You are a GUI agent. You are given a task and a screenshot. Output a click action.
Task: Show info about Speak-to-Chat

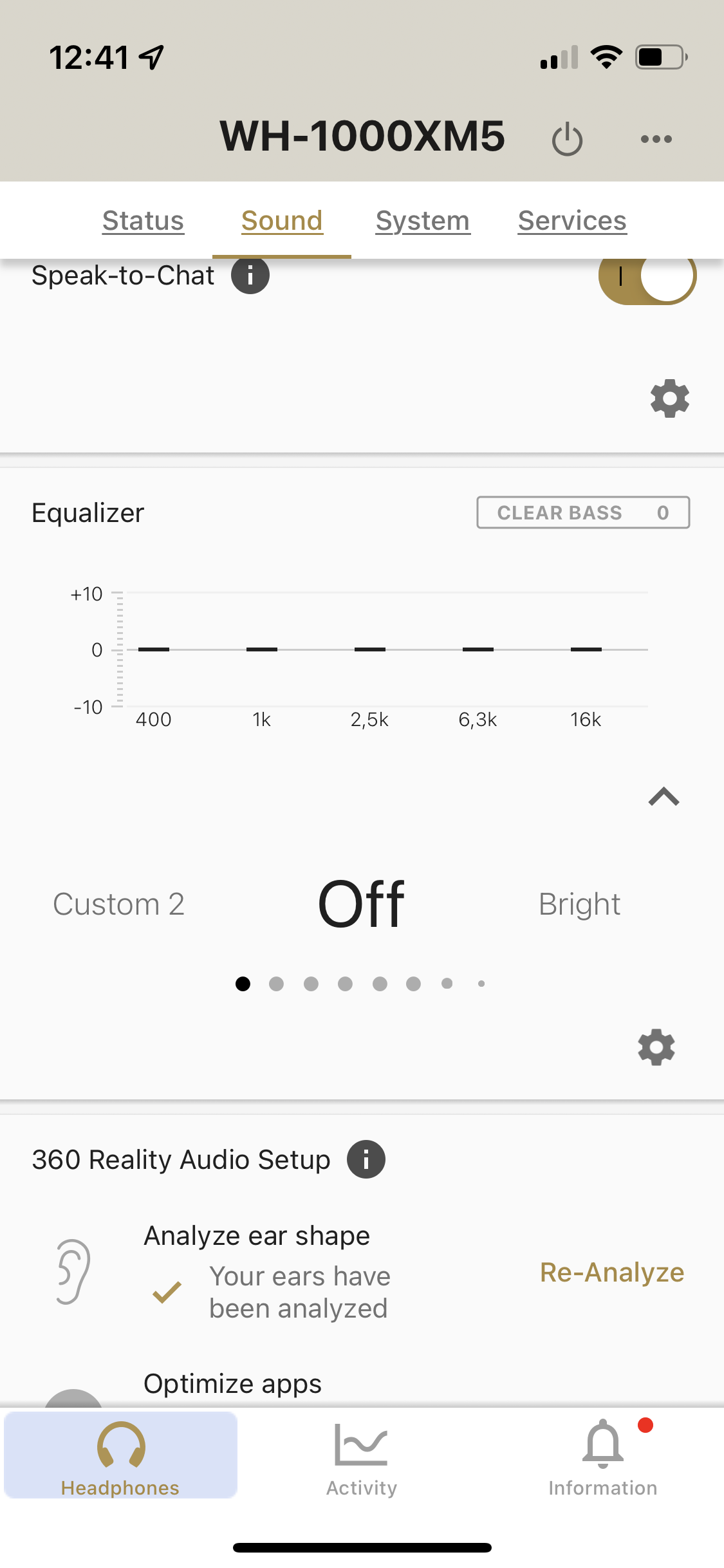pyautogui.click(x=250, y=275)
